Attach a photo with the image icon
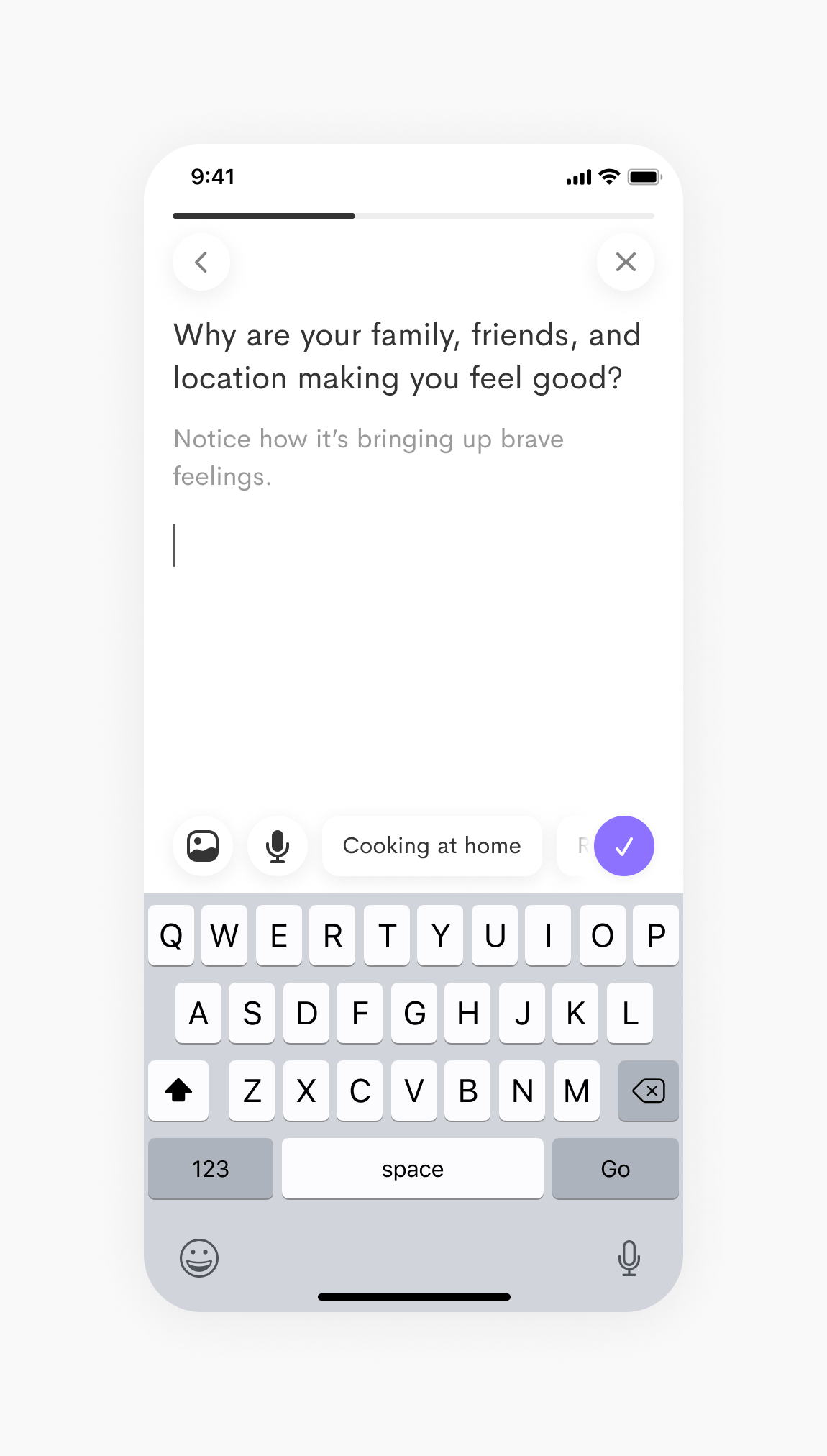This screenshot has width=827, height=1456. (x=203, y=846)
